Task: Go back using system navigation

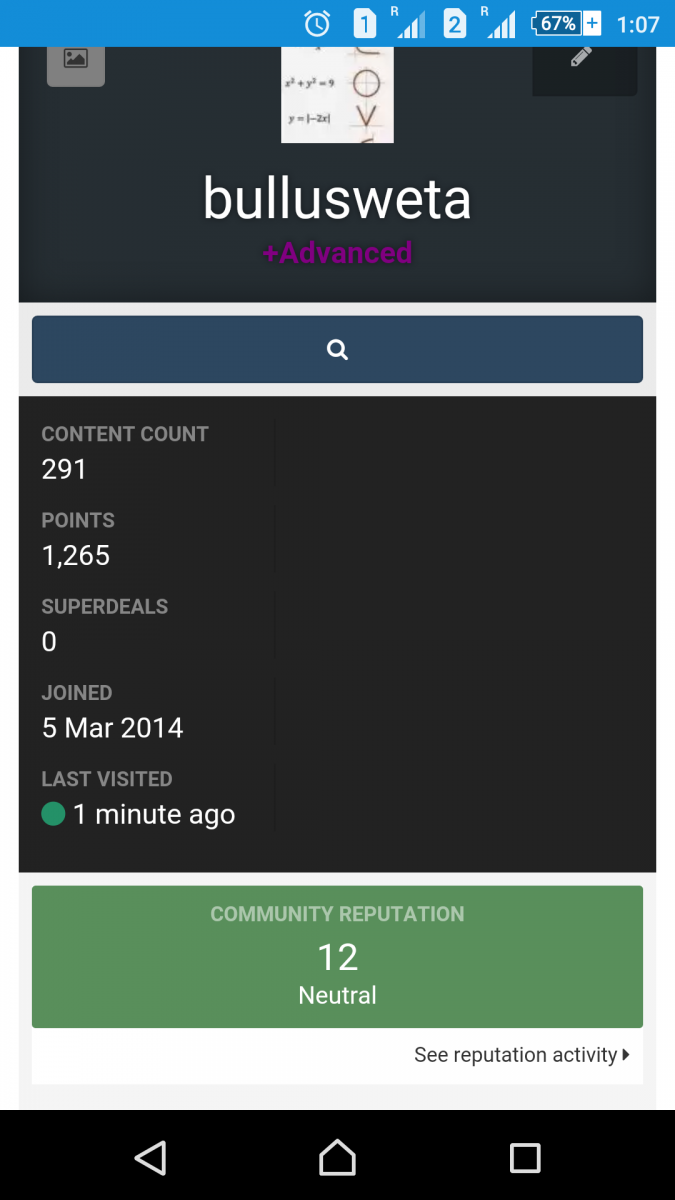Action: click(x=150, y=1158)
